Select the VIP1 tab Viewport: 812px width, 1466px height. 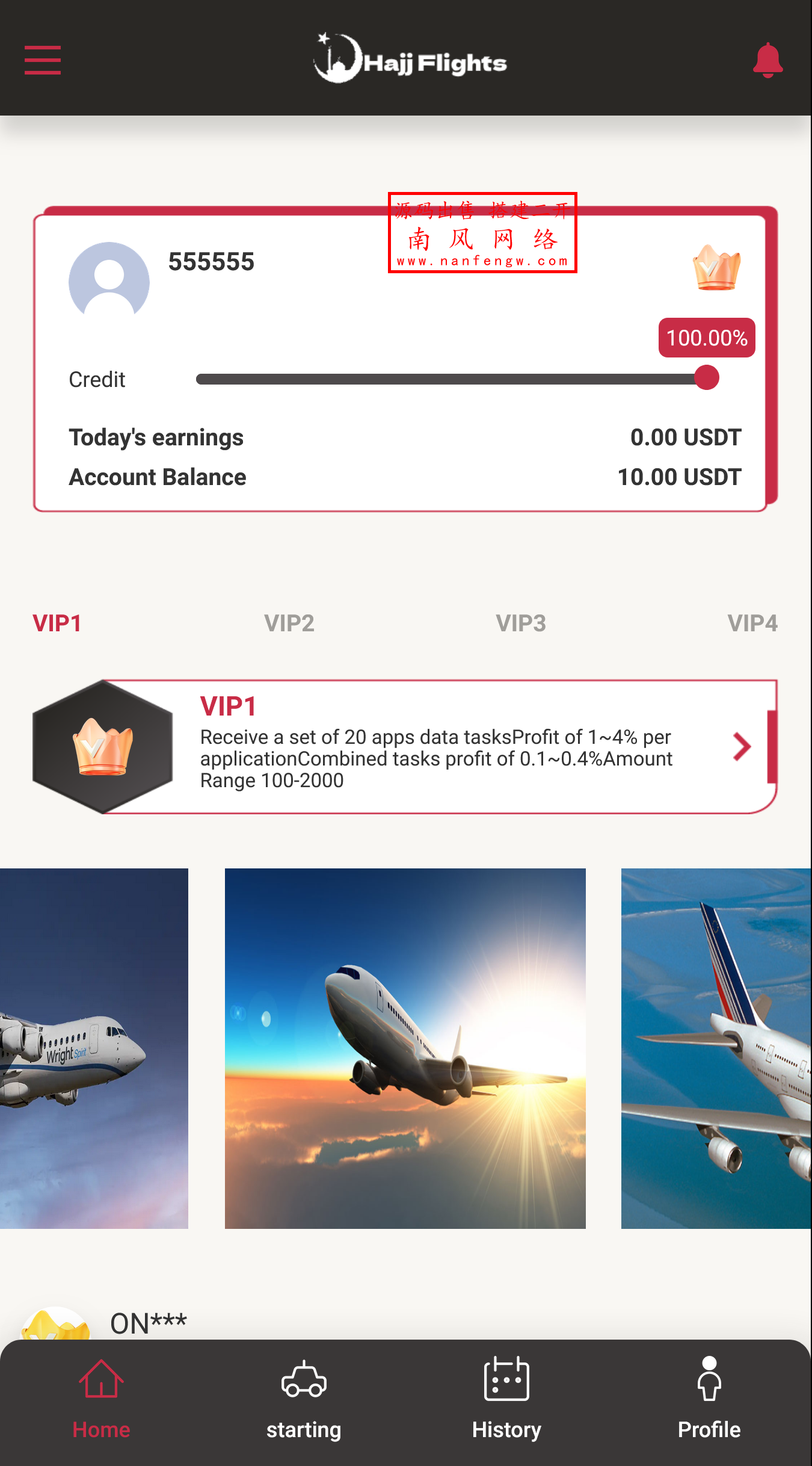[57, 623]
